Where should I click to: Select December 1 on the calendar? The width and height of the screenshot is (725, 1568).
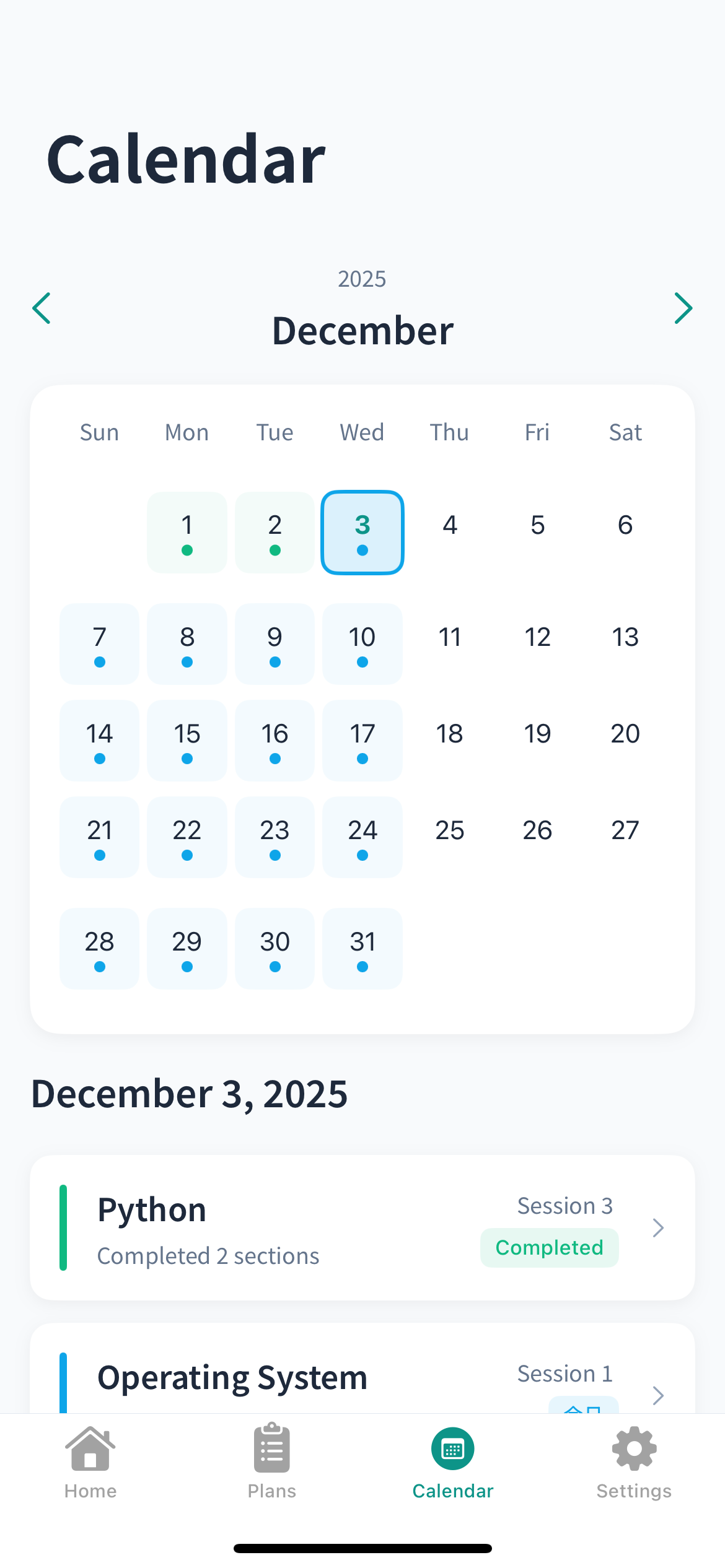[x=187, y=533]
